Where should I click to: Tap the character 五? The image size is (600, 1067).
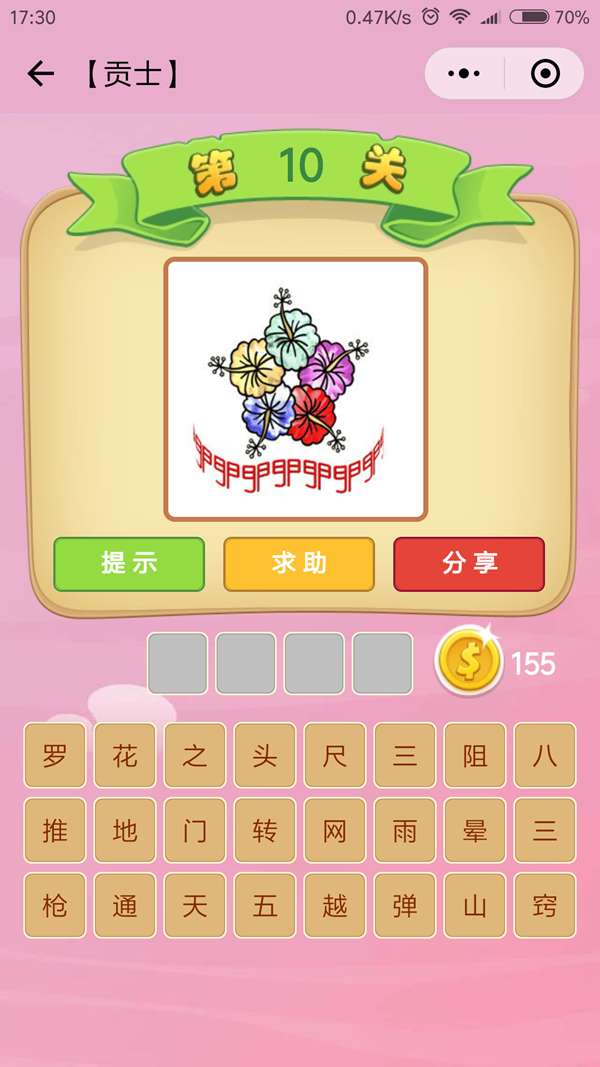click(x=265, y=906)
